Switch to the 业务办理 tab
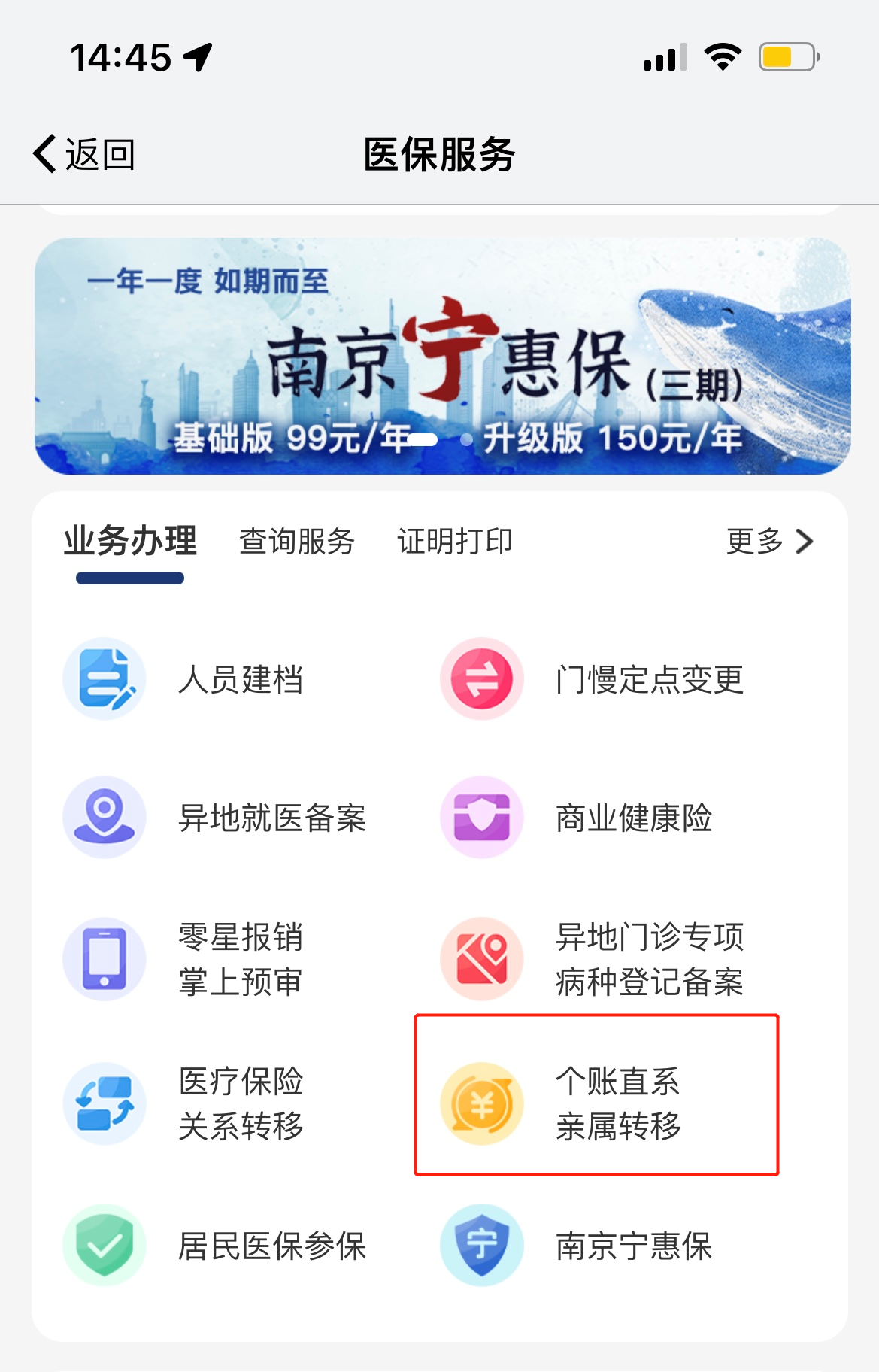Screen dimensions: 879x1372 coord(130,542)
